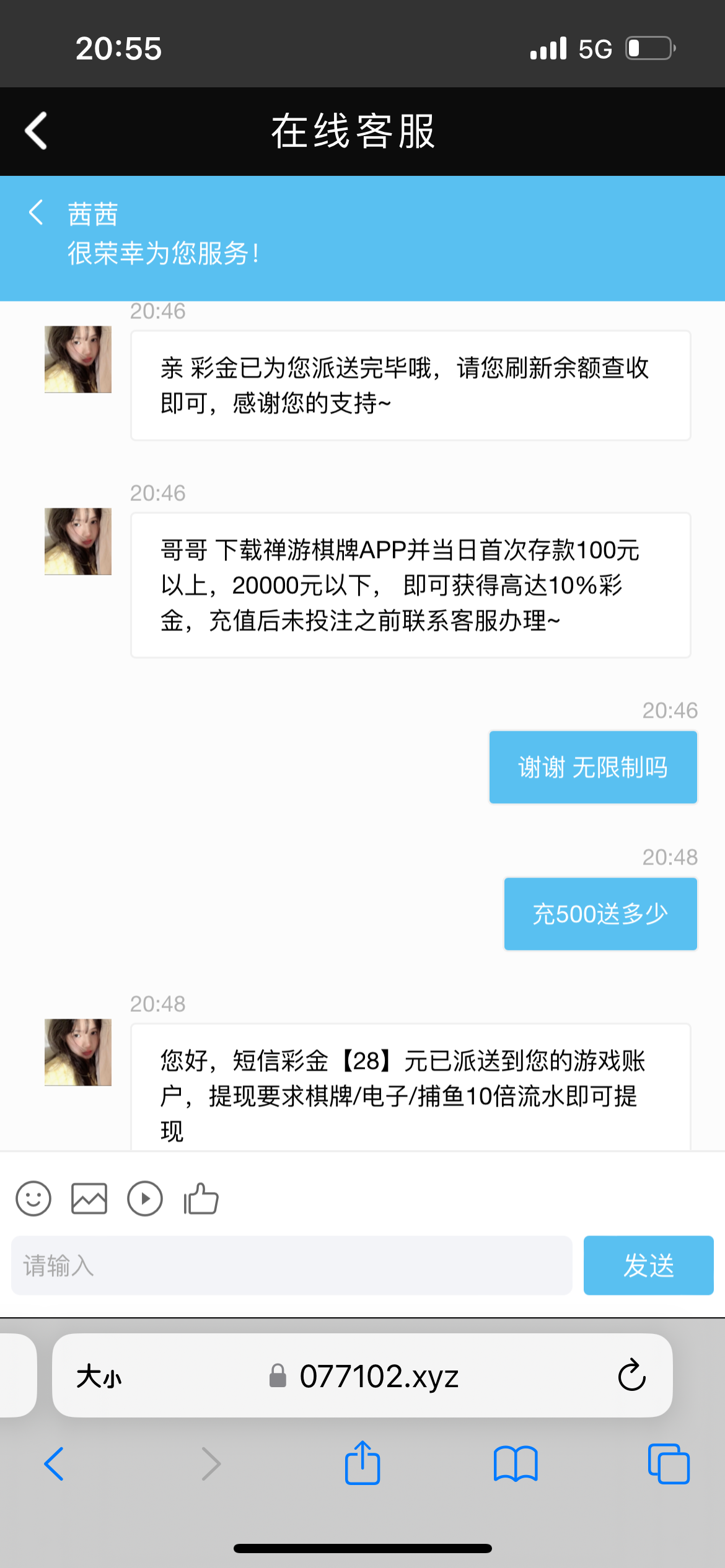This screenshot has width=725, height=1568.
Task: Navigate back in Safari toolbar
Action: pyautogui.click(x=54, y=1464)
